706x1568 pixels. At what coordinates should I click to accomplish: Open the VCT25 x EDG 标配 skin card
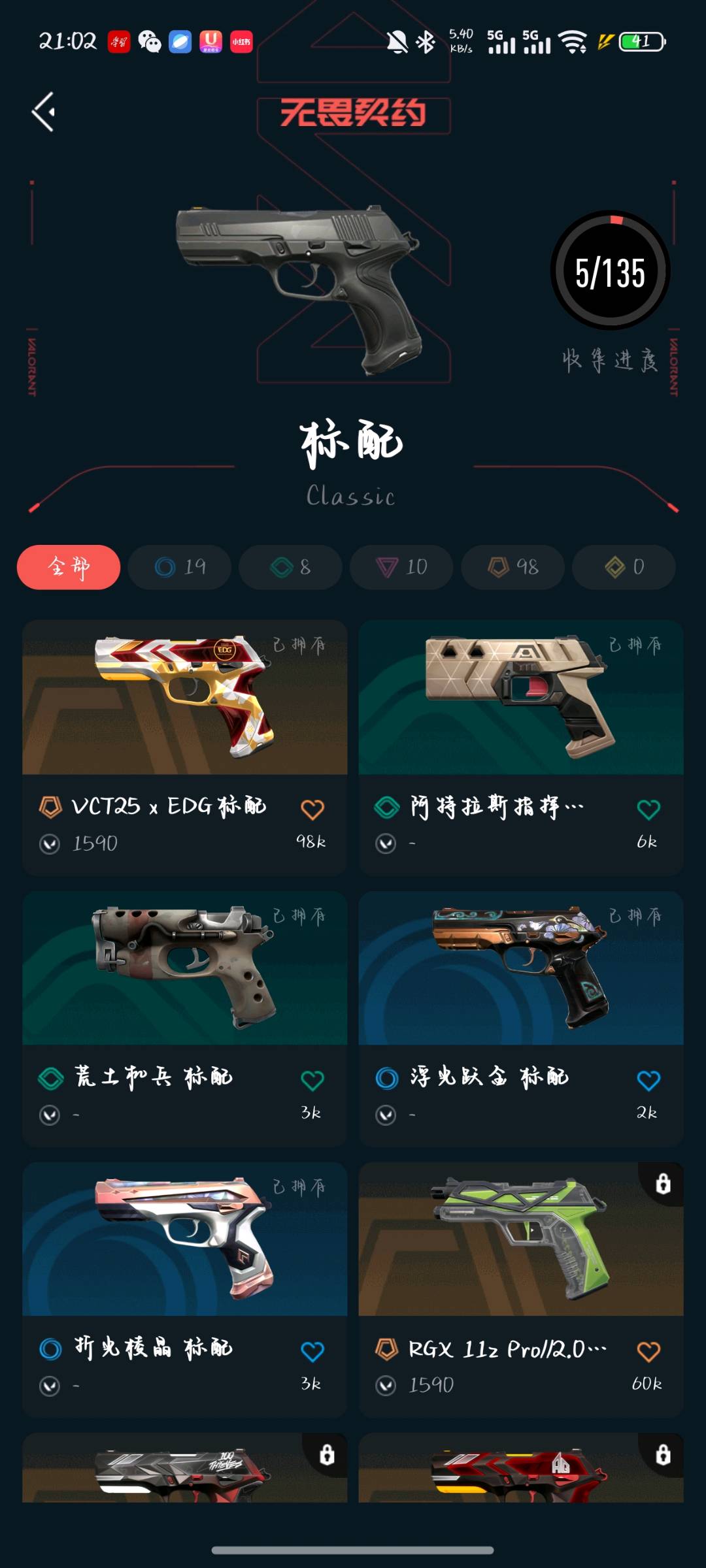[185, 747]
